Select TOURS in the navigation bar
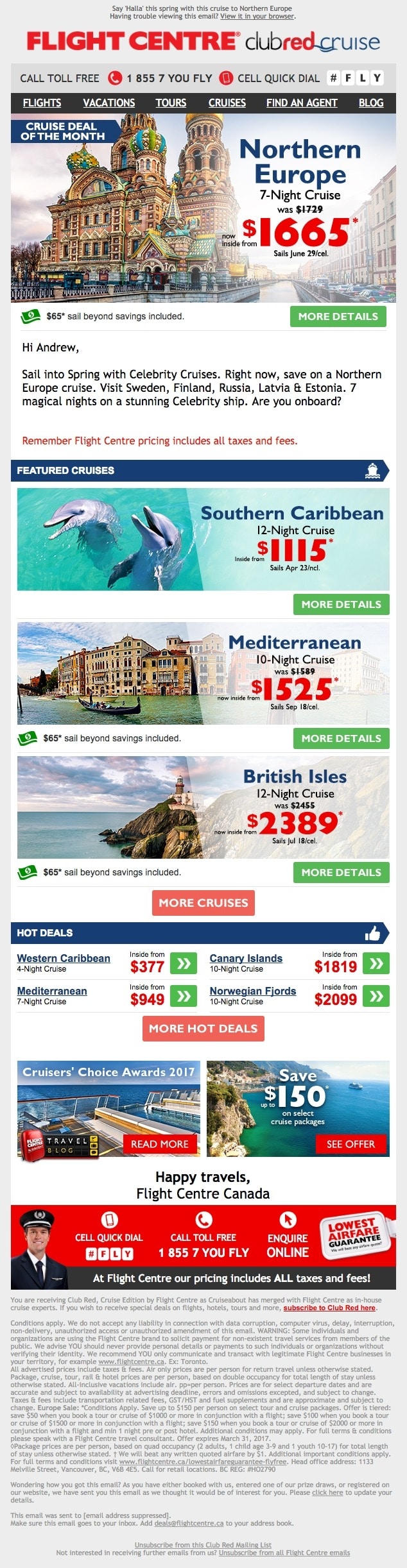The height and width of the screenshot is (1568, 407). click(x=171, y=103)
